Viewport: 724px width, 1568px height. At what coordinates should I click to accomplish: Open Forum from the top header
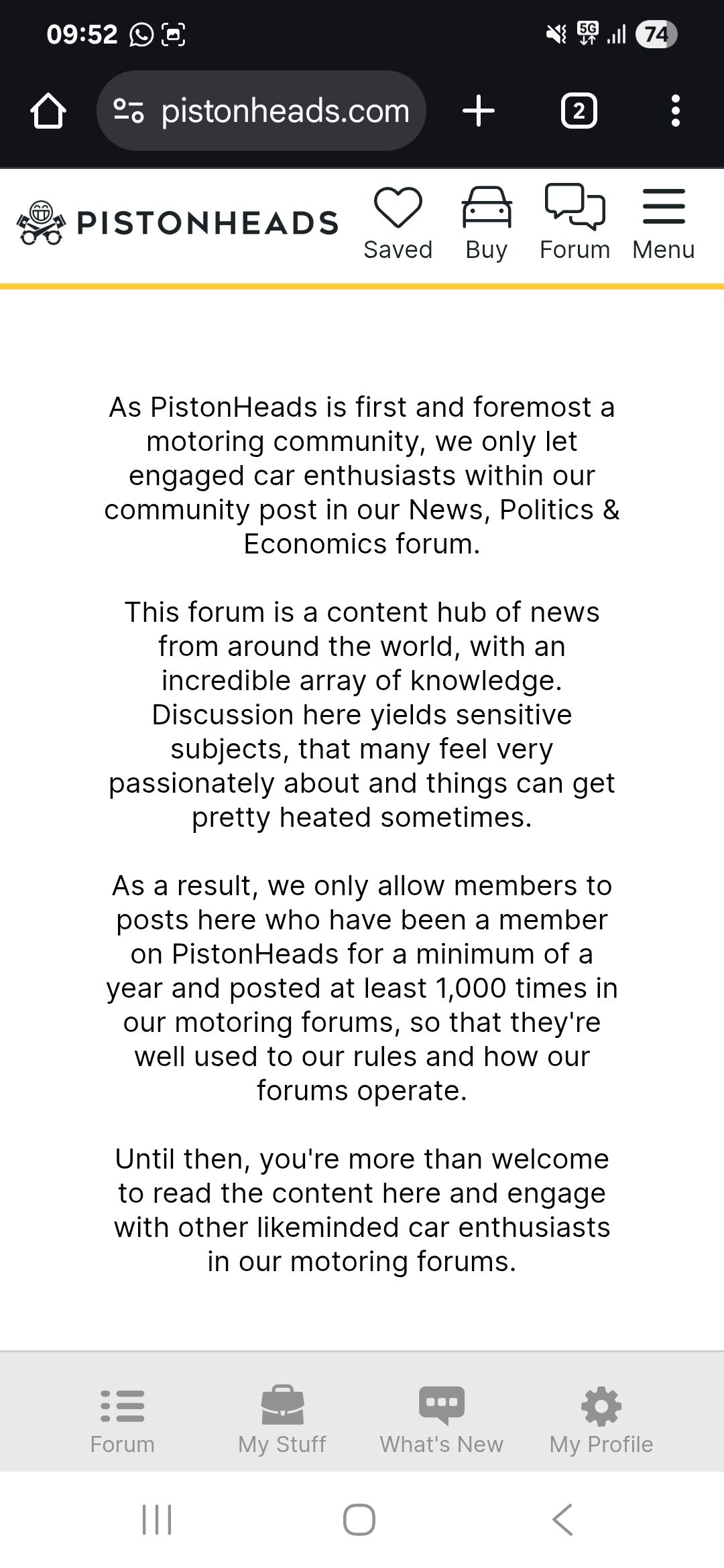575,224
